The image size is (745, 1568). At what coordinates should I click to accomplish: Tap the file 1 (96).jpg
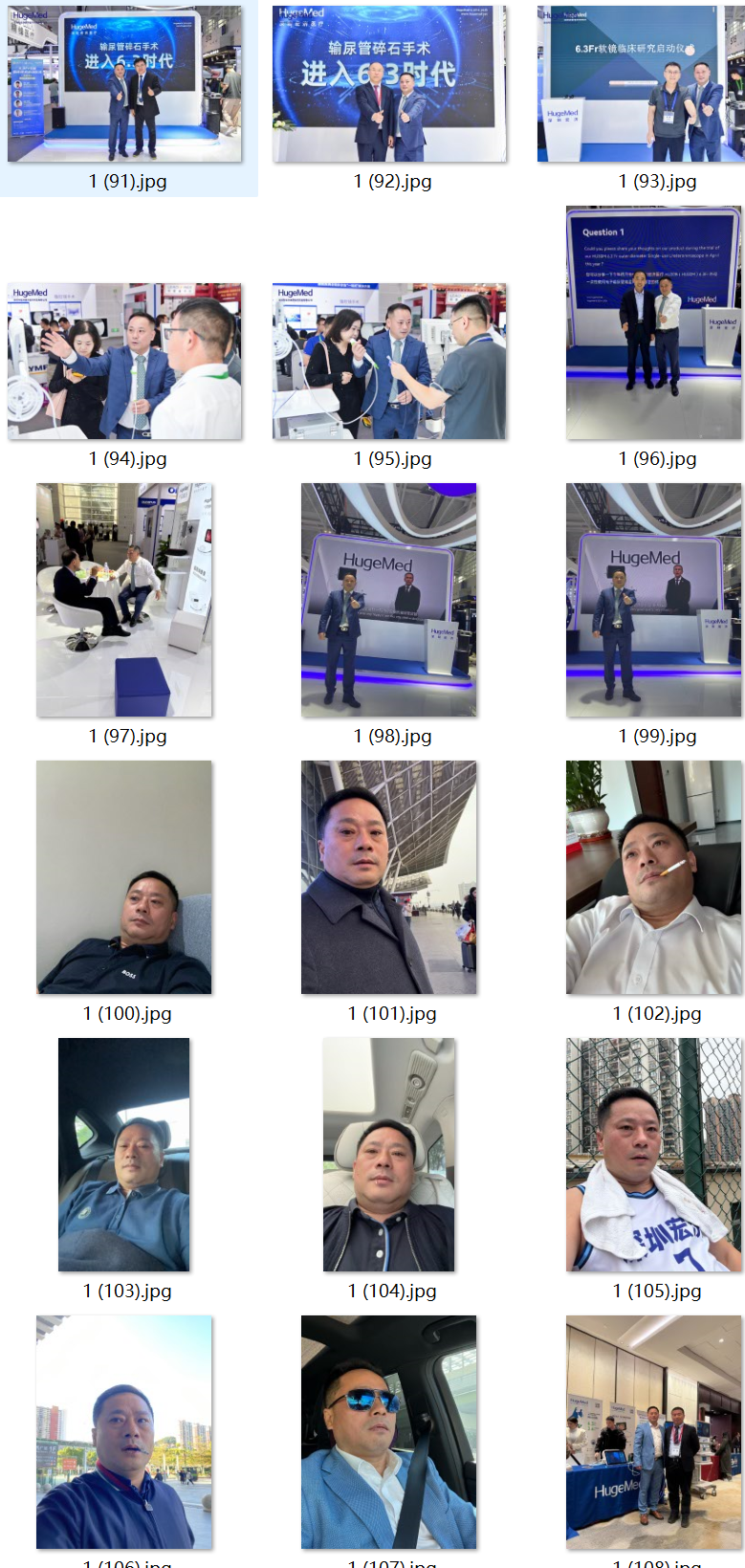(654, 323)
